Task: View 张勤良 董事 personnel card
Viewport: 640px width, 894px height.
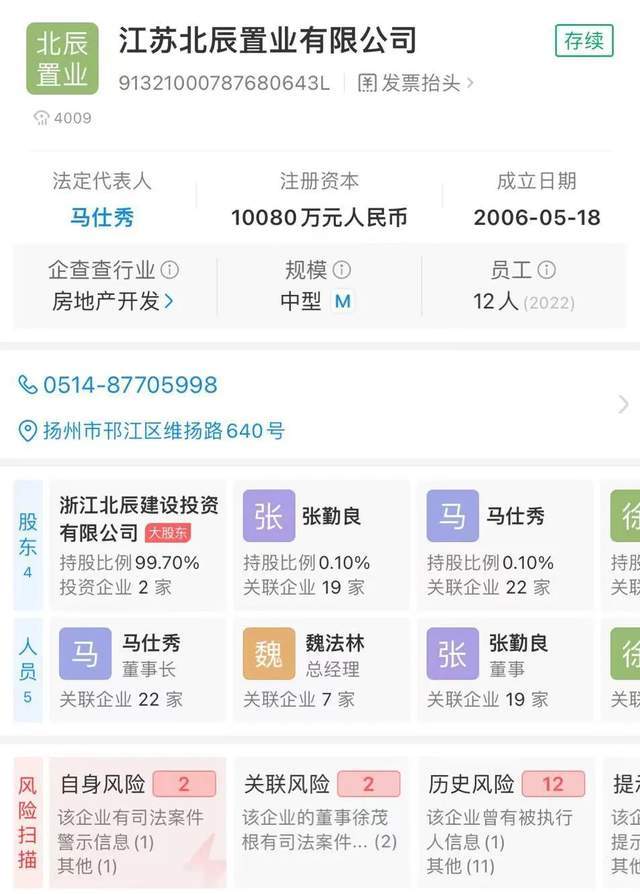Action: [x=504, y=669]
